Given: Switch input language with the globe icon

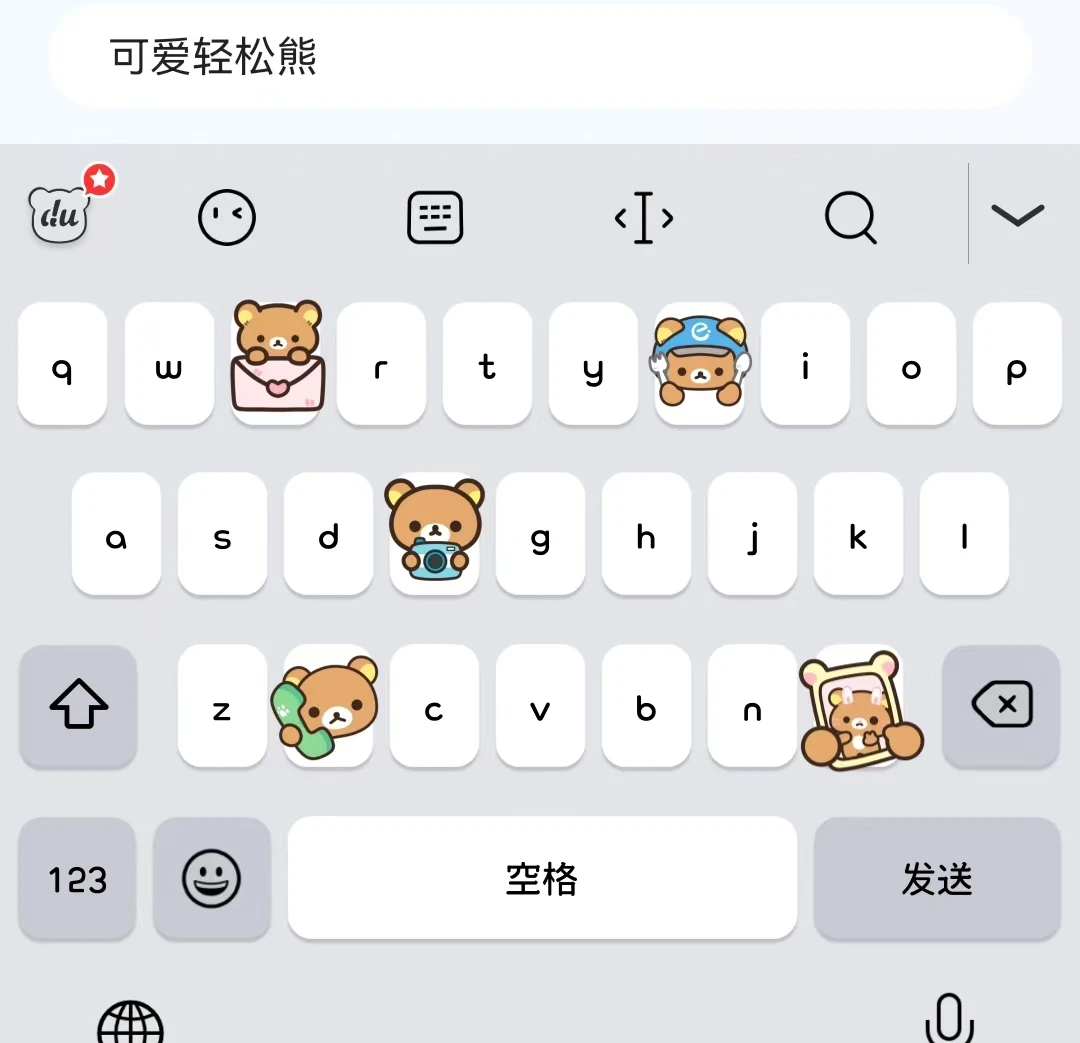Looking at the screenshot, I should click(130, 1025).
